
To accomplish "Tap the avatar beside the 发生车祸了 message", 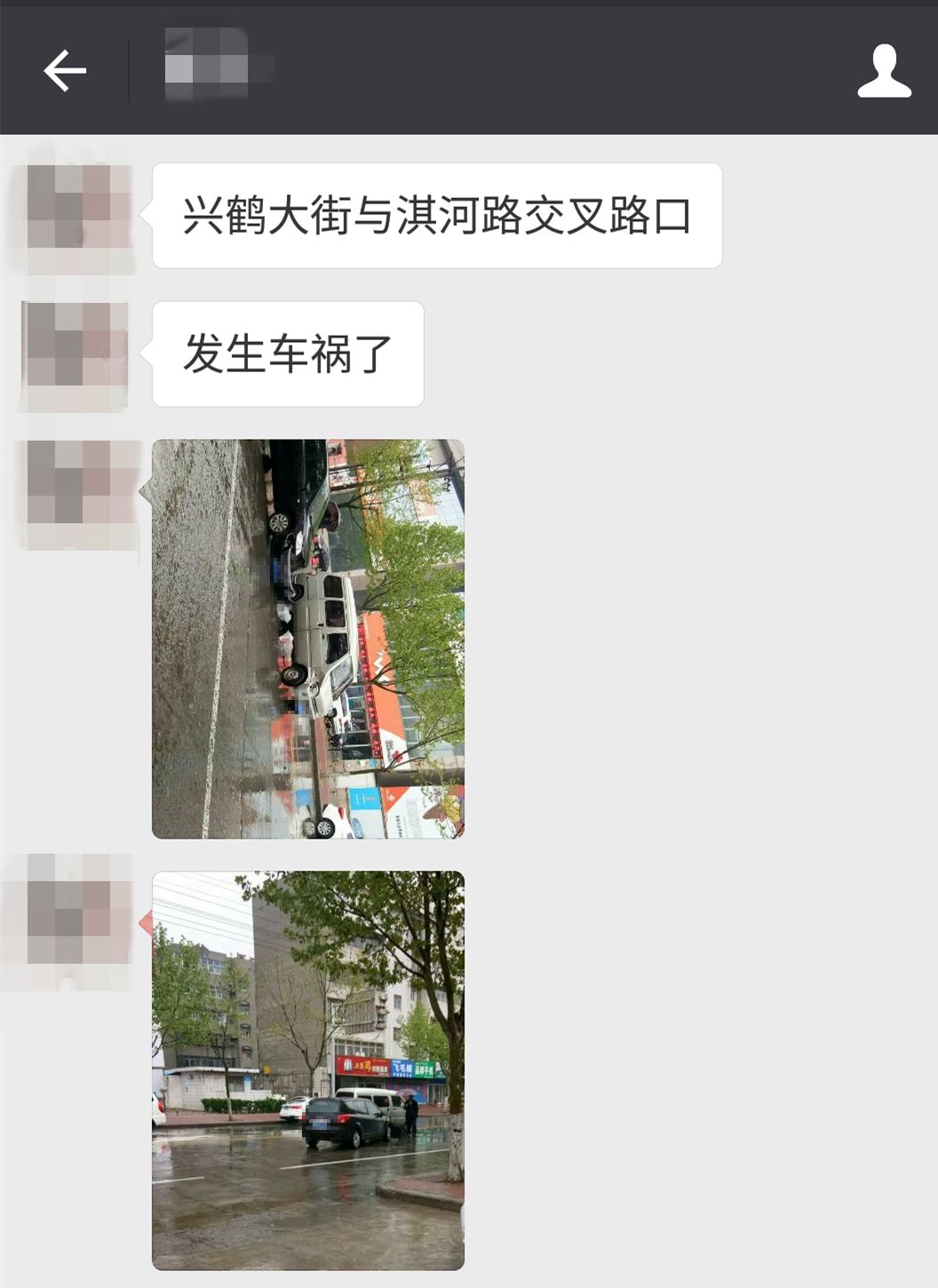I will 76,354.
